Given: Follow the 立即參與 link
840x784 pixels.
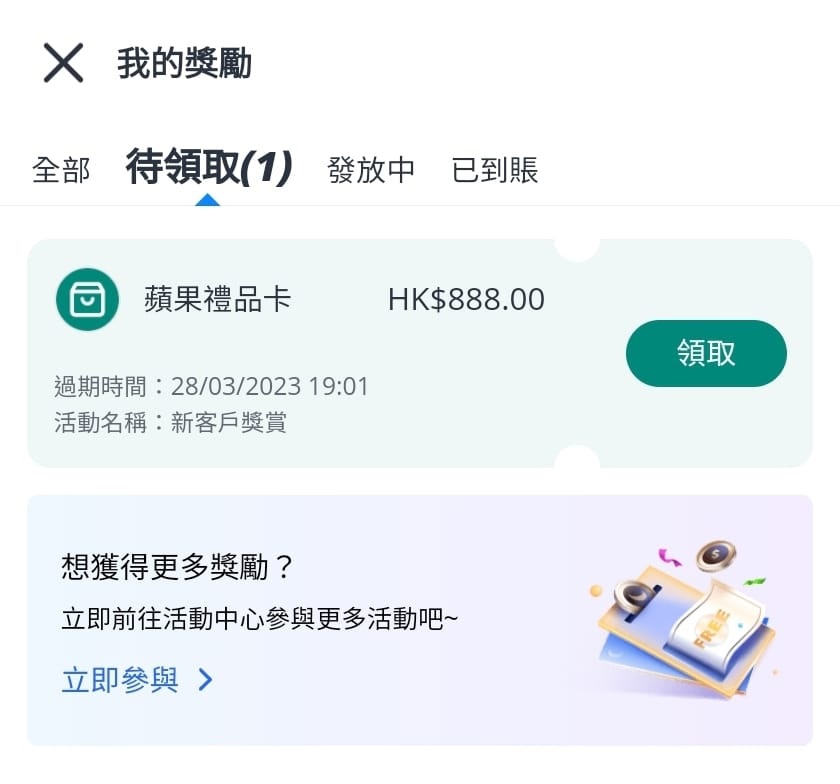Looking at the screenshot, I should [x=137, y=681].
